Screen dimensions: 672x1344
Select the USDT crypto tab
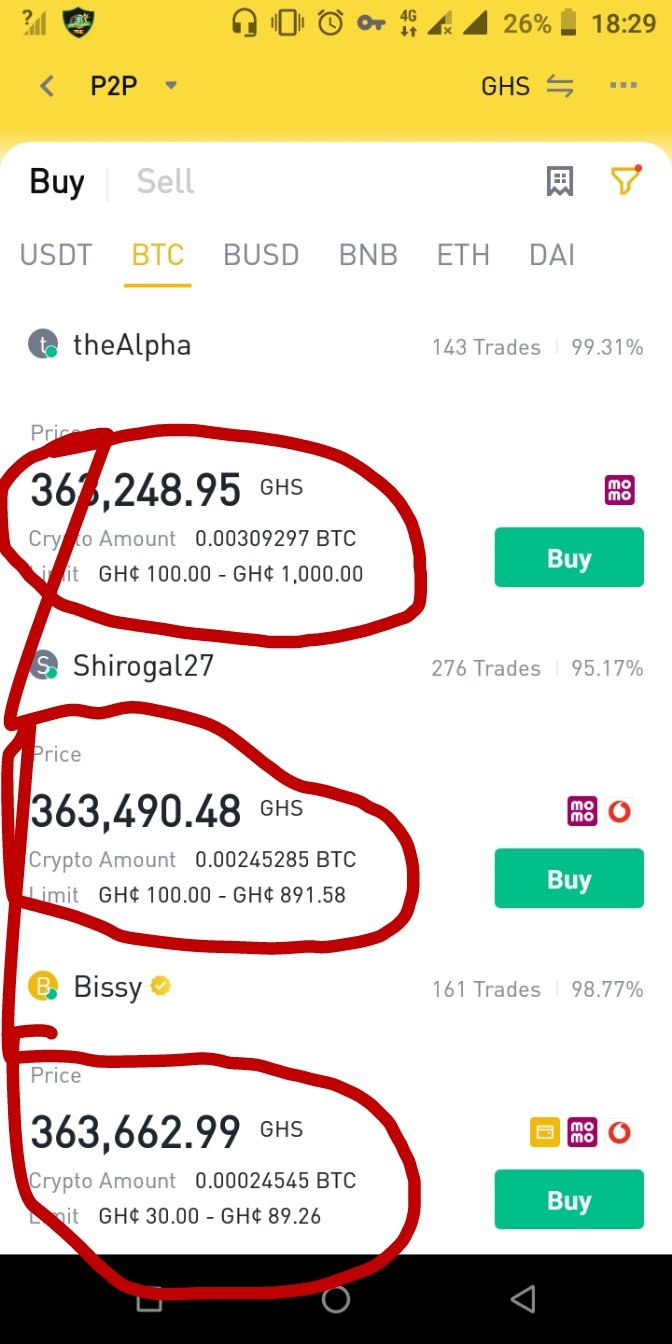point(56,255)
